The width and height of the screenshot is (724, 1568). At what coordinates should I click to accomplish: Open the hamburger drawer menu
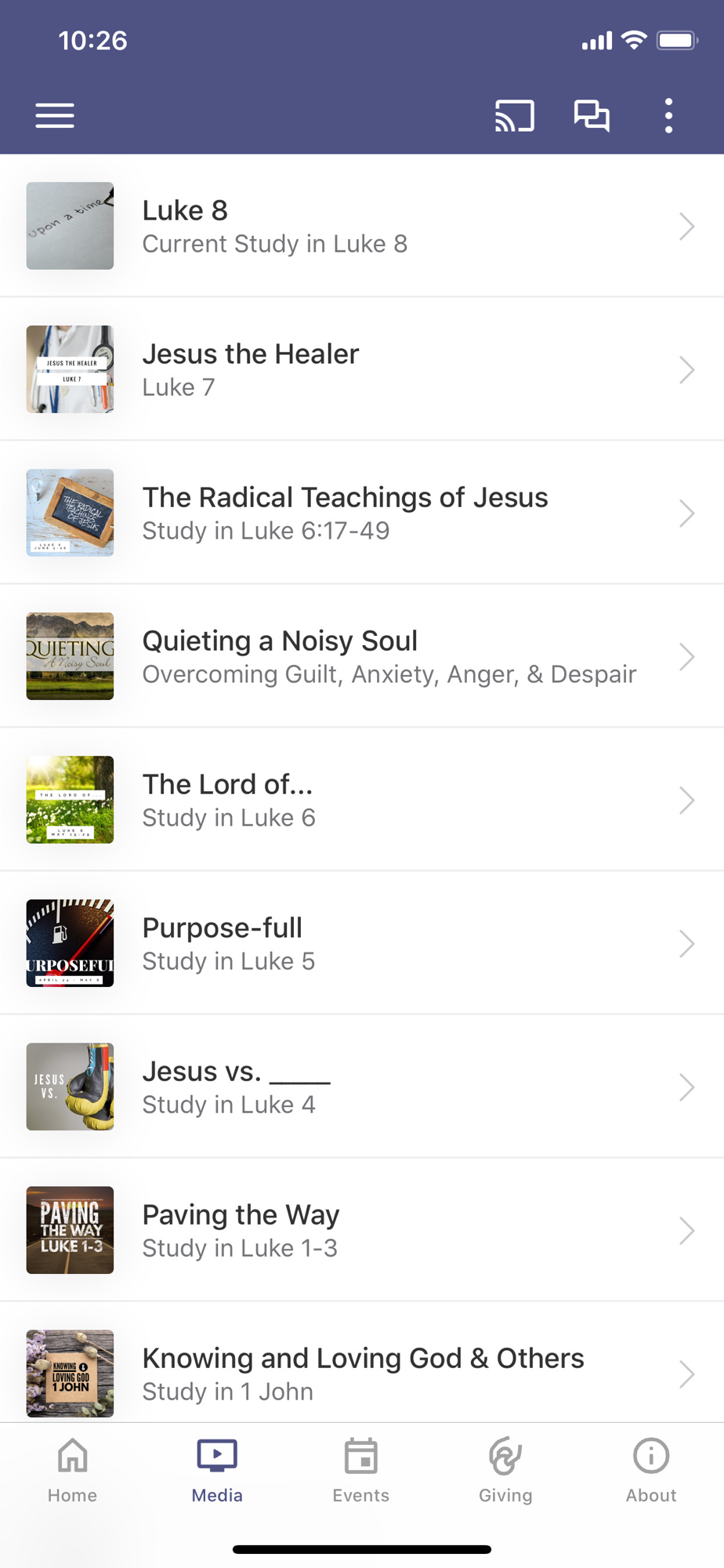coord(55,116)
